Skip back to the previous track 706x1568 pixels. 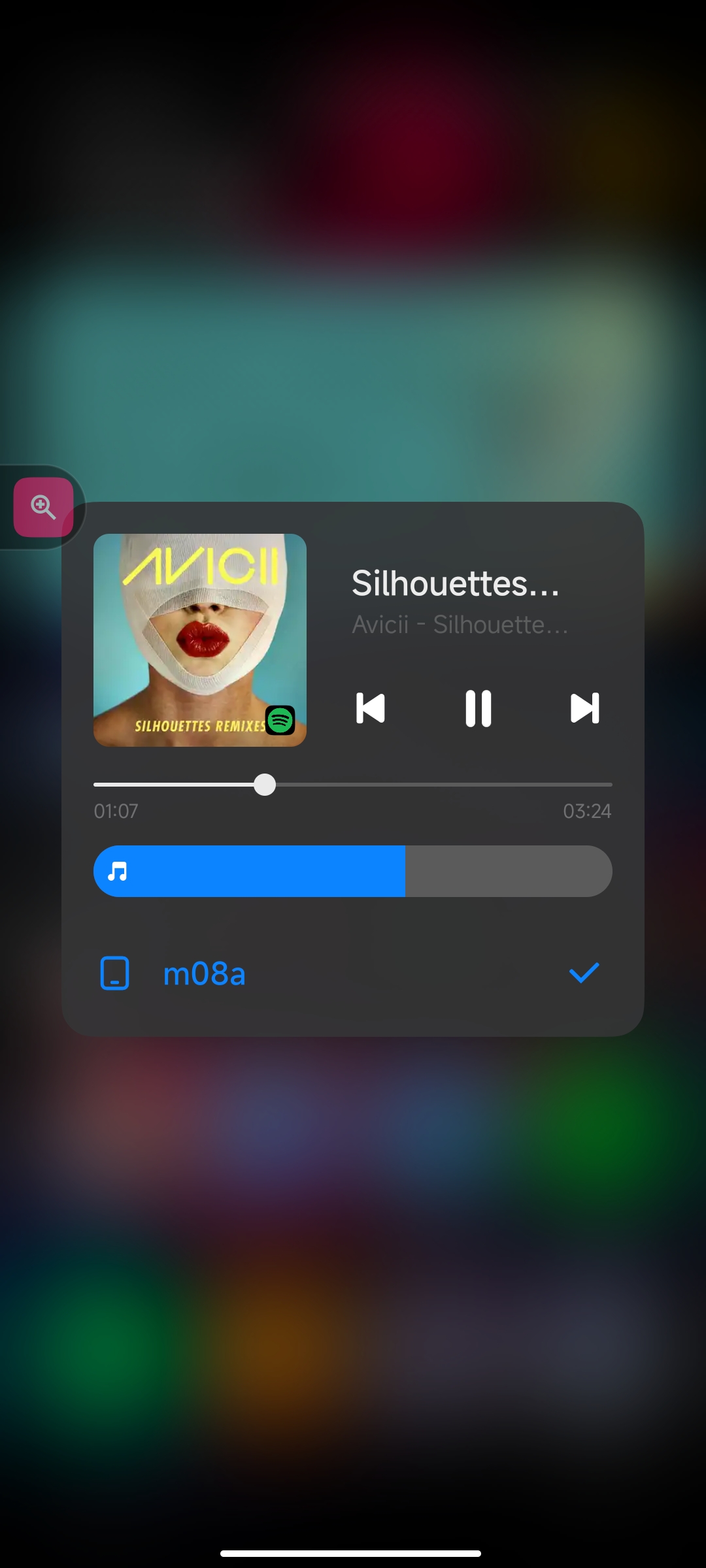370,708
